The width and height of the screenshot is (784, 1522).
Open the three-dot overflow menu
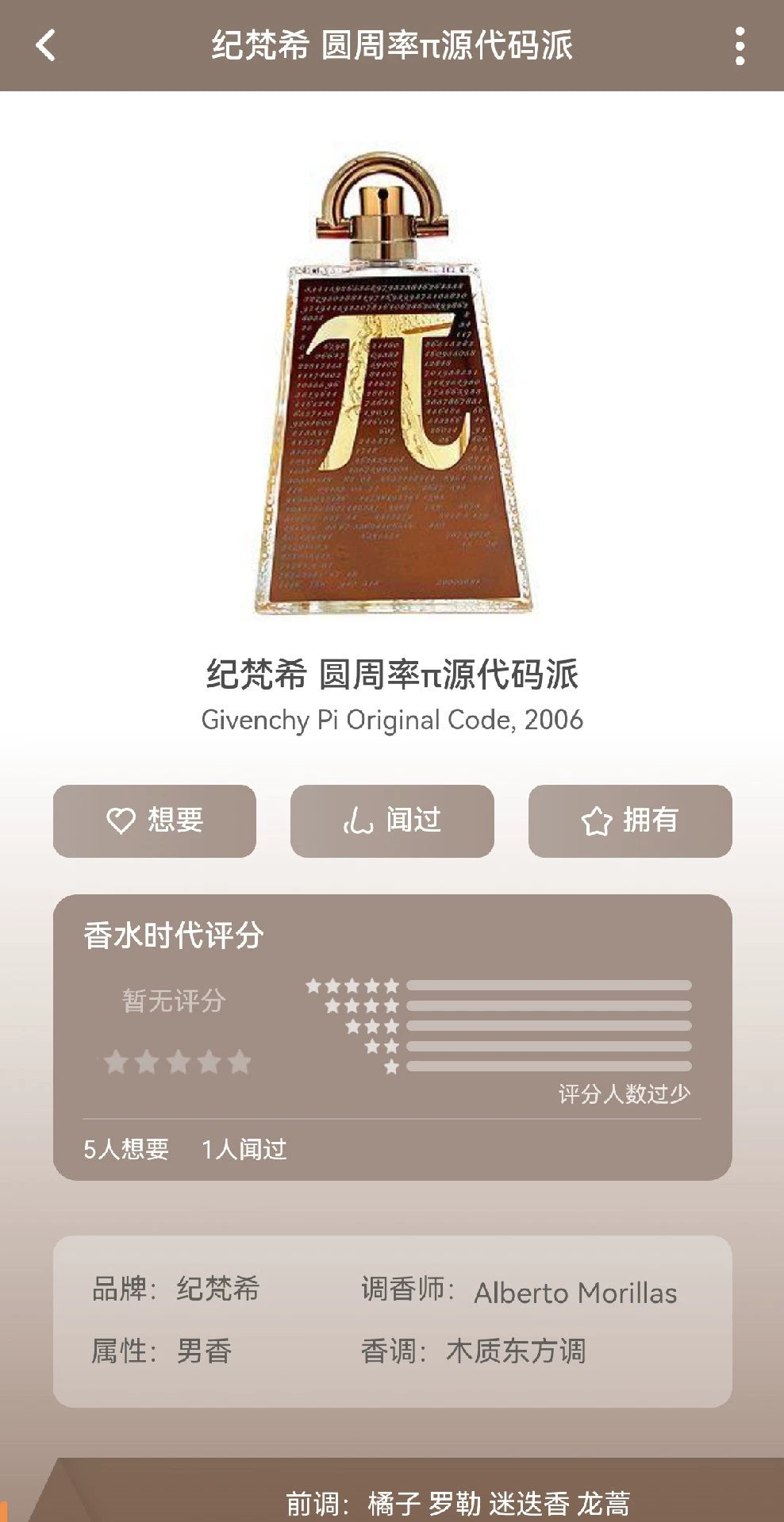pyautogui.click(x=740, y=45)
